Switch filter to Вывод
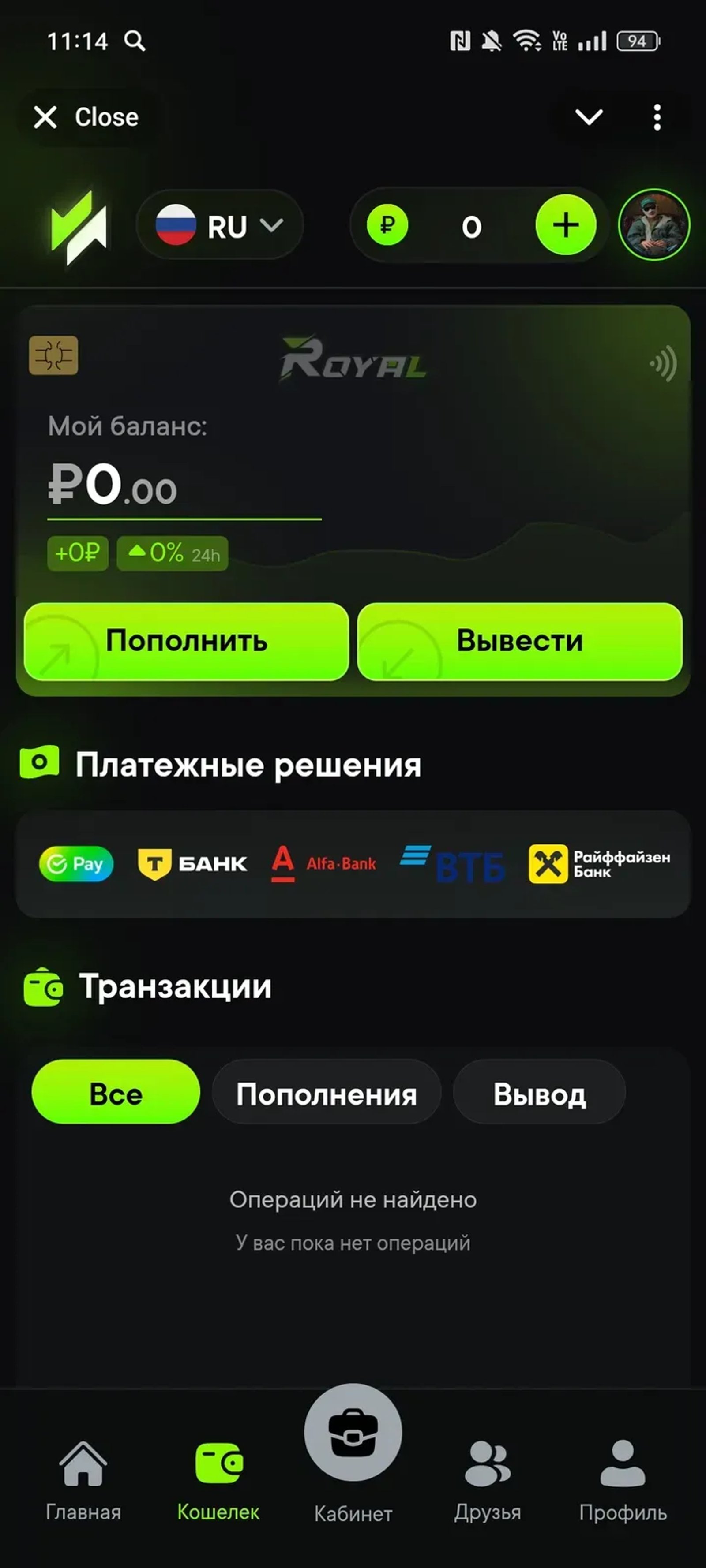 pyautogui.click(x=539, y=1091)
